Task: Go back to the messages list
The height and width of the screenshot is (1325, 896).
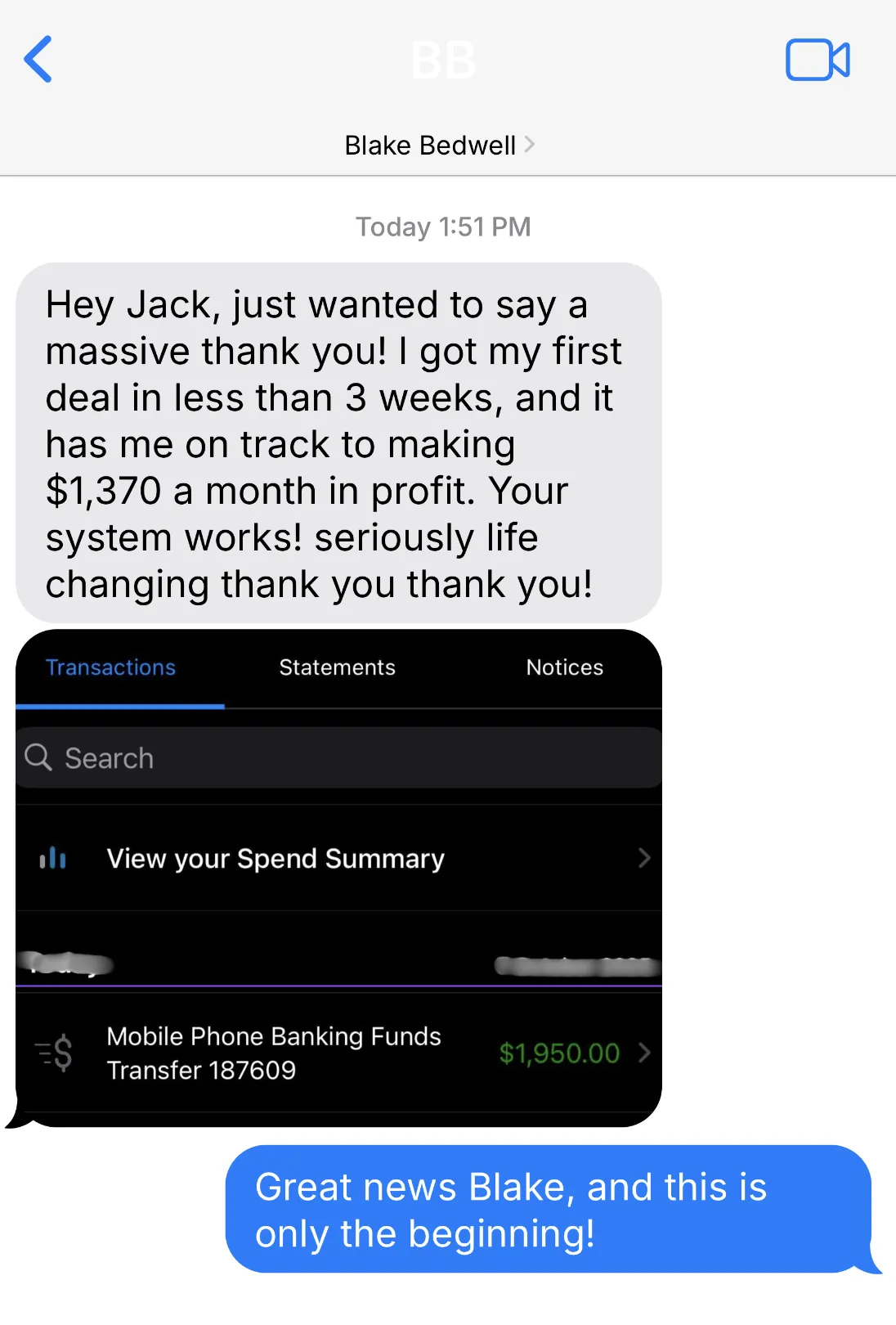Action: tap(38, 59)
